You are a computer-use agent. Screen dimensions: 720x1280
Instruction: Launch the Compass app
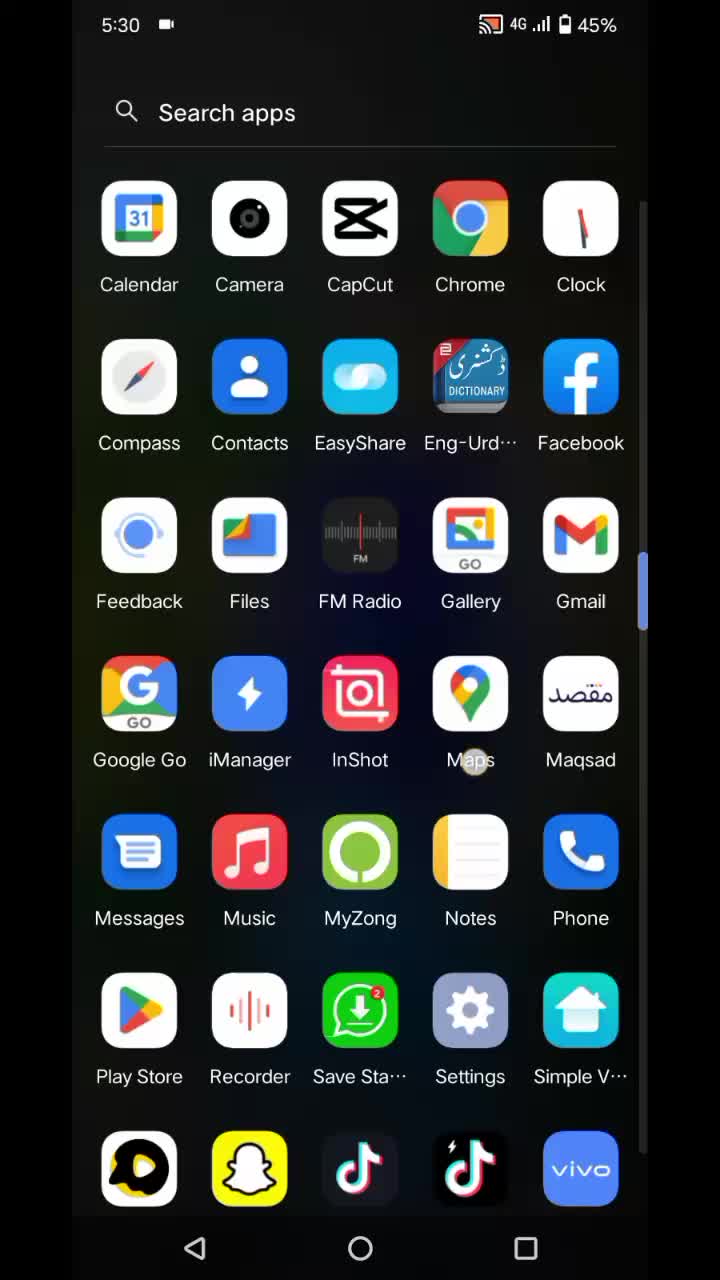pos(139,377)
